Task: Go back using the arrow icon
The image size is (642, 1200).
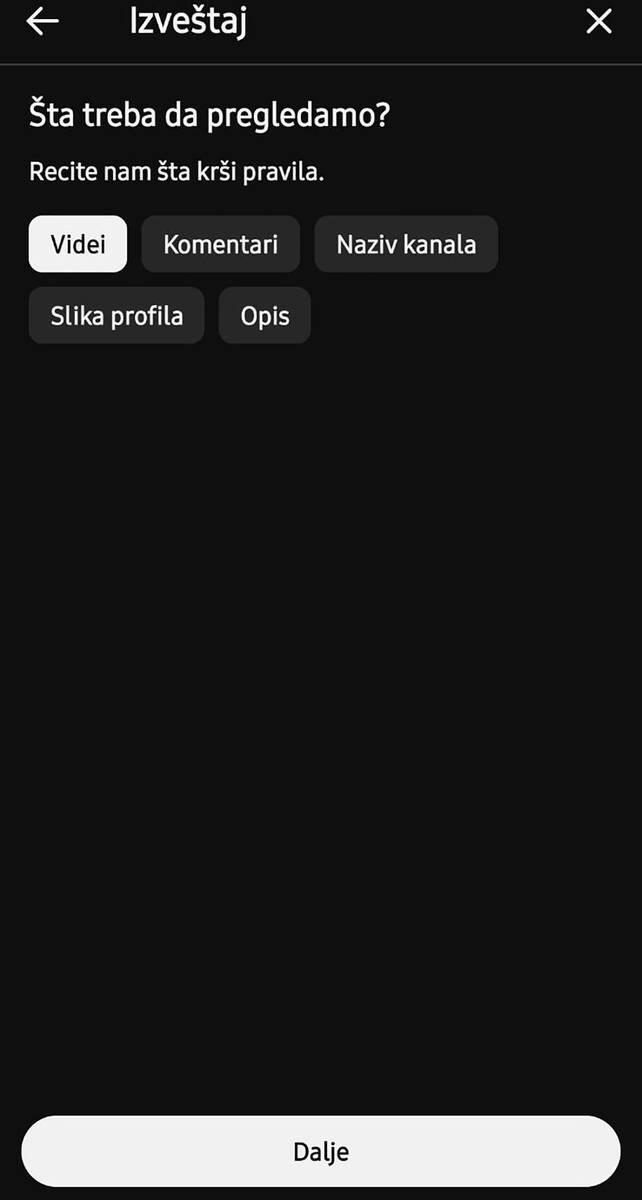Action: pyautogui.click(x=43, y=22)
